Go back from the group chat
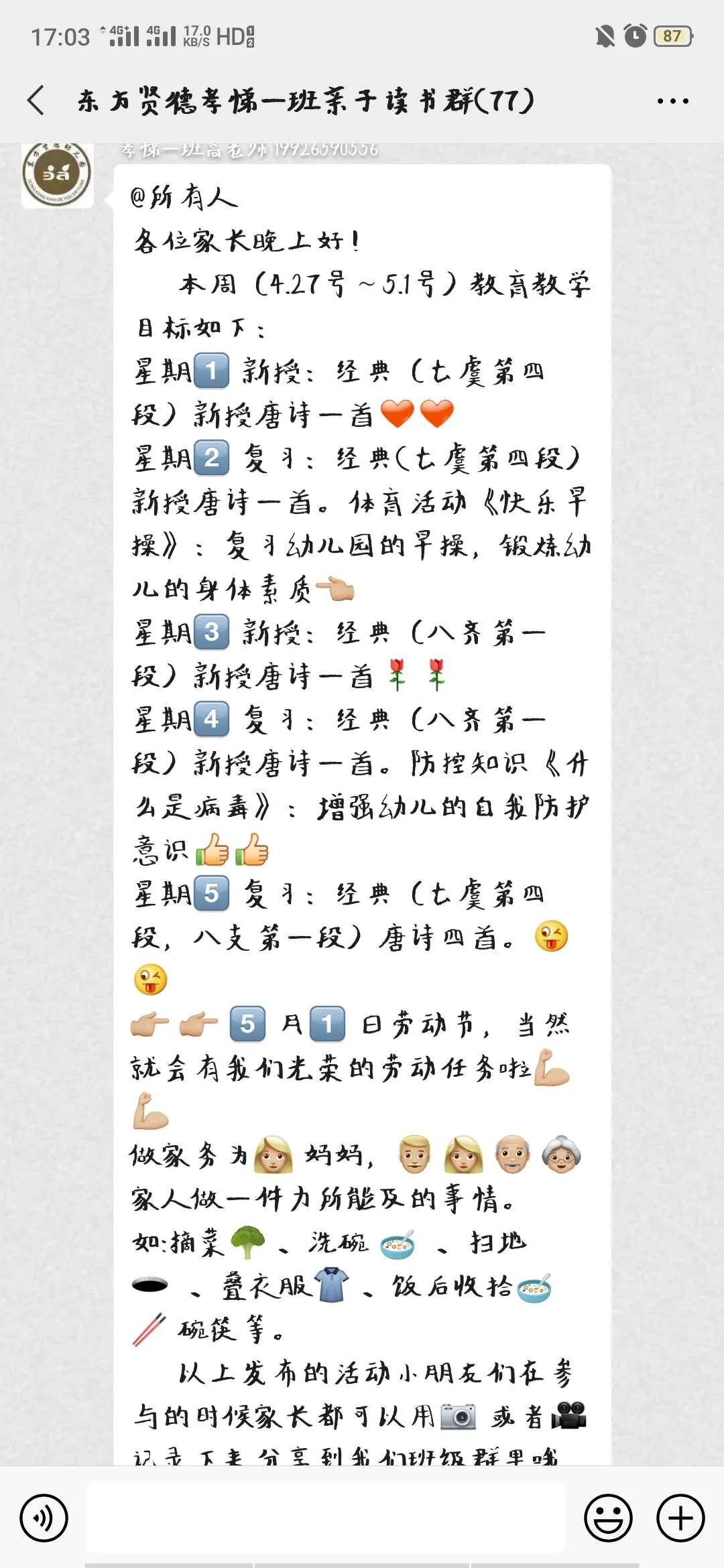 pos(37,101)
